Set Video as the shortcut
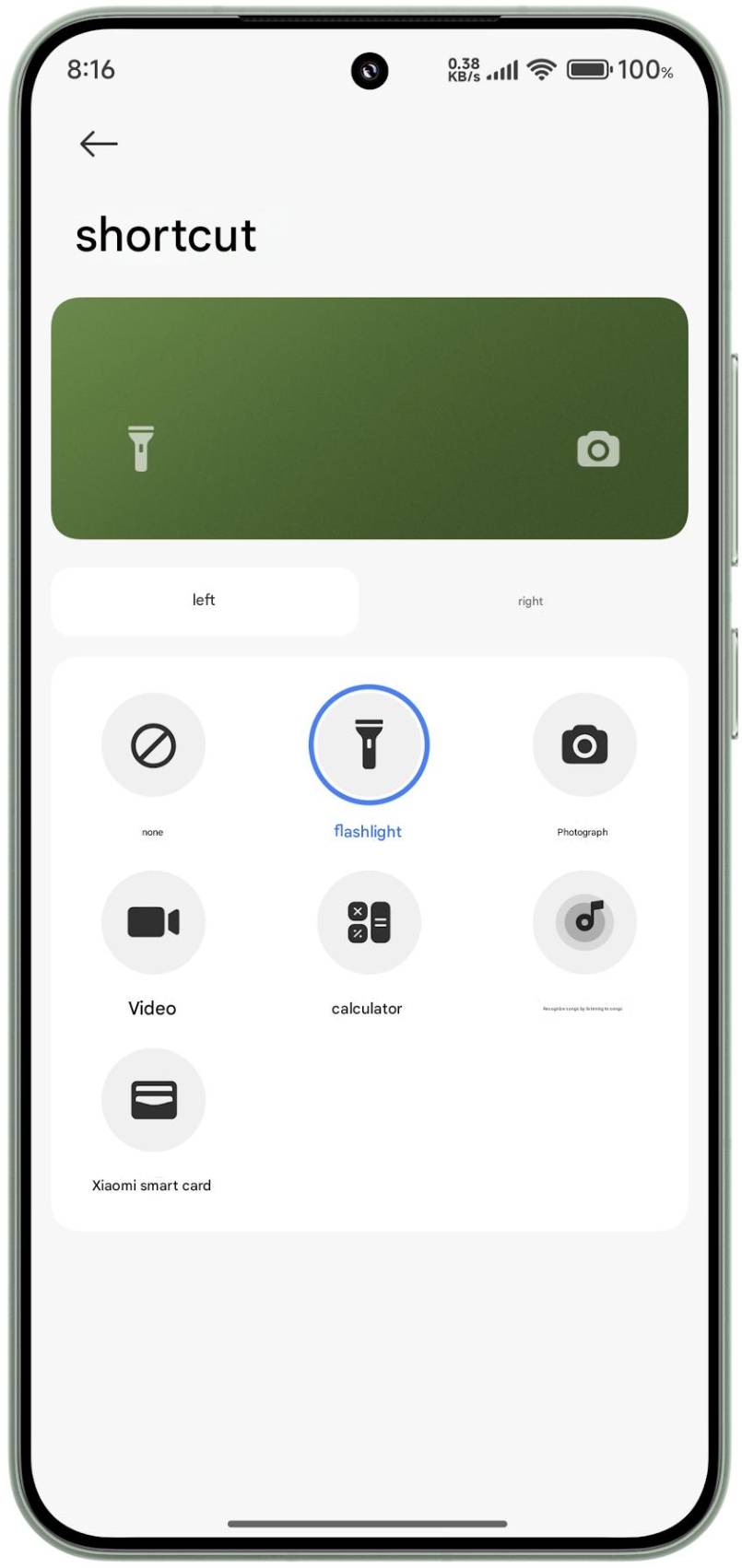The height and width of the screenshot is (1568, 742). (153, 922)
